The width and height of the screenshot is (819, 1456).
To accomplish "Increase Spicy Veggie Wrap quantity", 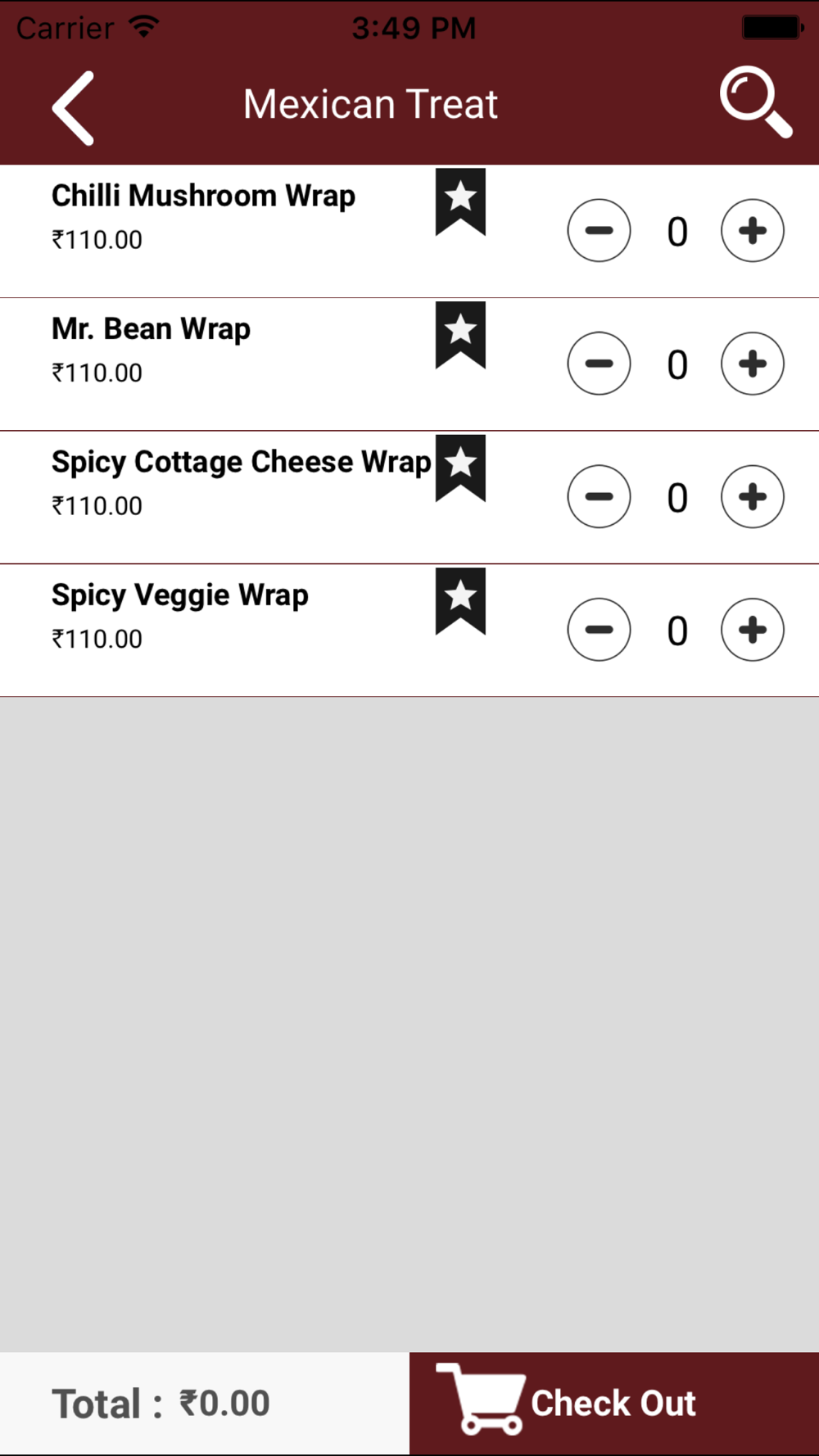I will coord(753,630).
